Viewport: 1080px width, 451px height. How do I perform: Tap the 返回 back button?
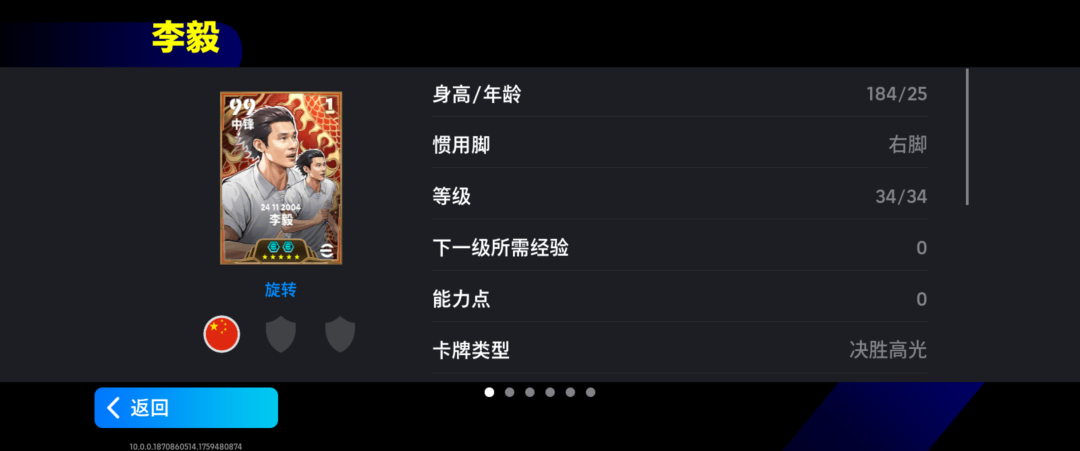[x=186, y=408]
